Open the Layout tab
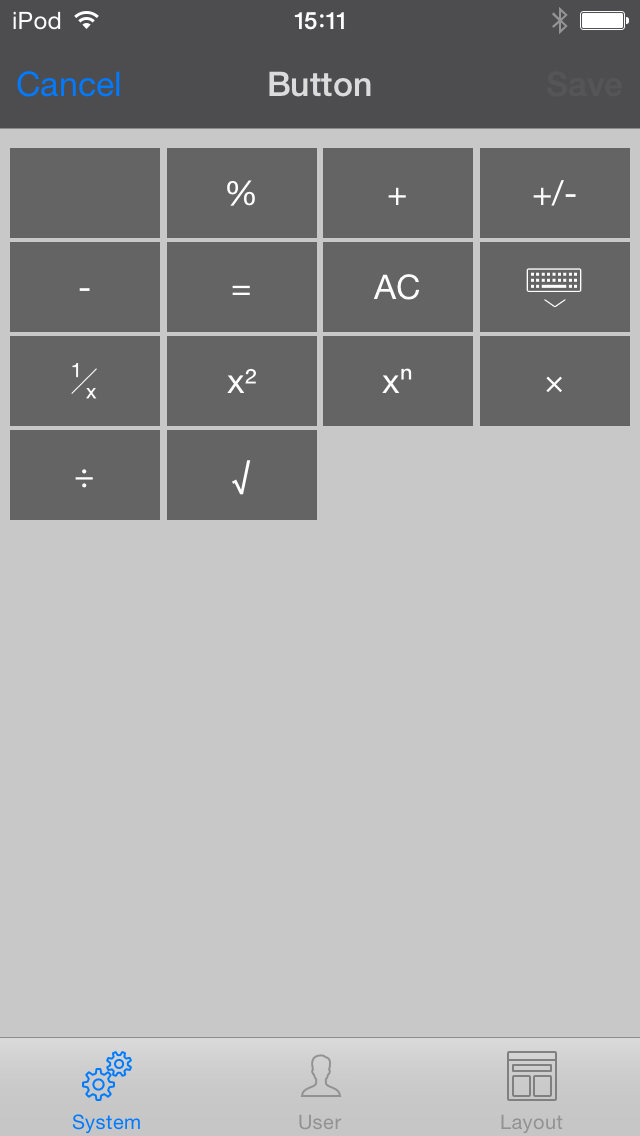This screenshot has height=1136, width=640. (x=531, y=1090)
